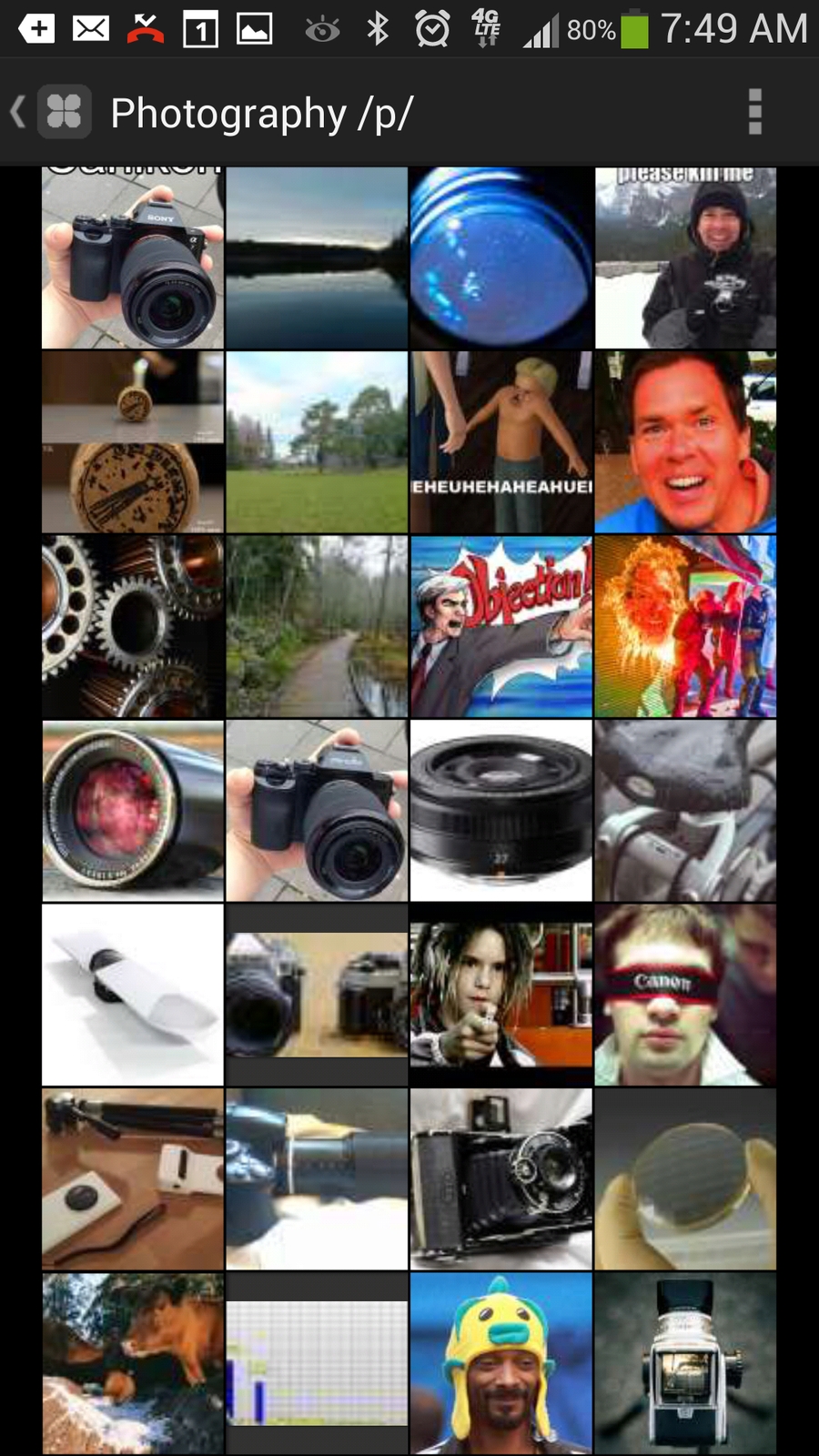Open the vintage folding camera thumbnail
This screenshot has width=819, height=1456.
(500, 1179)
